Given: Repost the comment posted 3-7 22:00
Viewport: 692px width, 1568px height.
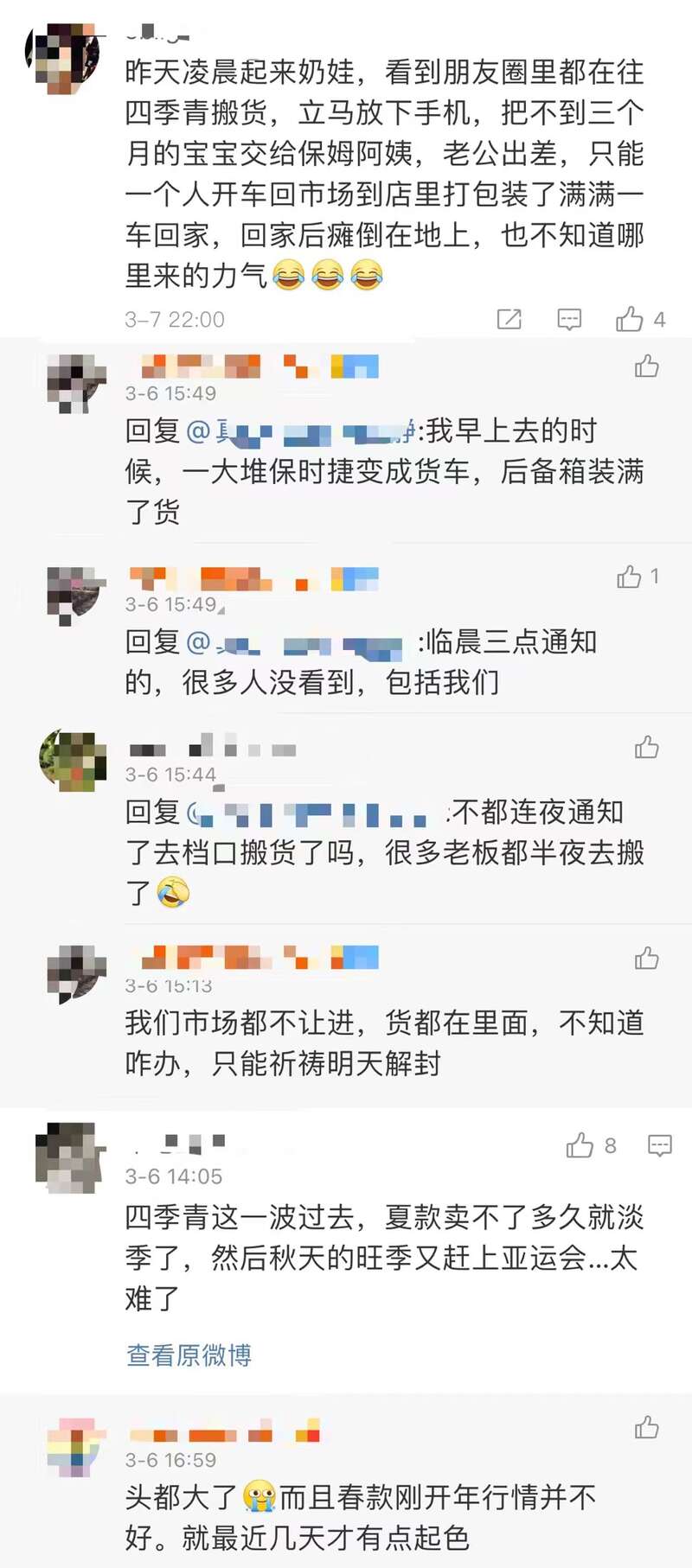Looking at the screenshot, I should point(509,320).
